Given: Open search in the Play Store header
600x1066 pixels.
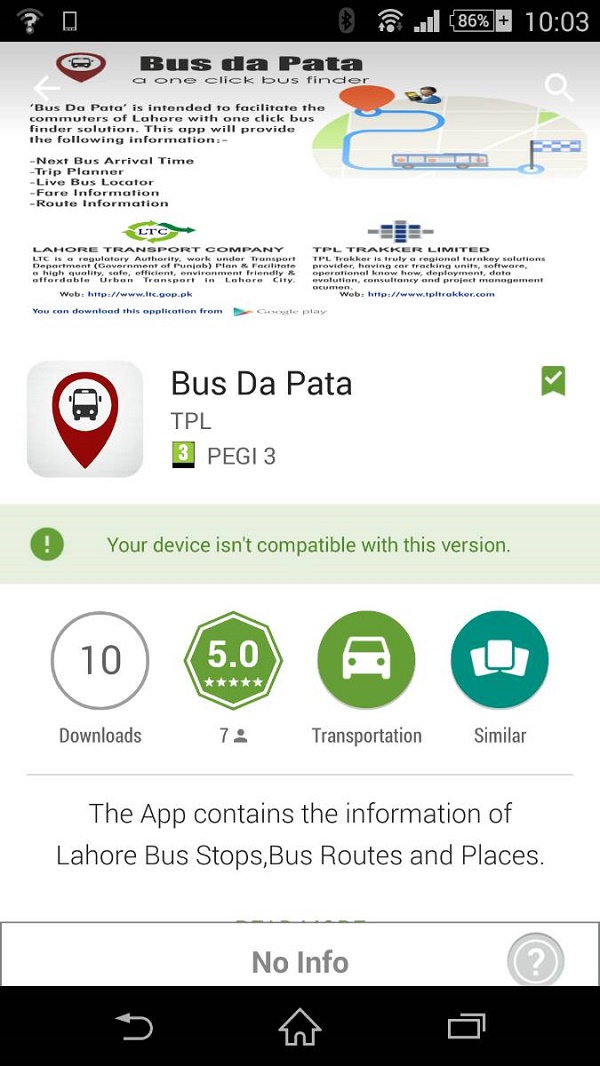Looking at the screenshot, I should pos(558,87).
